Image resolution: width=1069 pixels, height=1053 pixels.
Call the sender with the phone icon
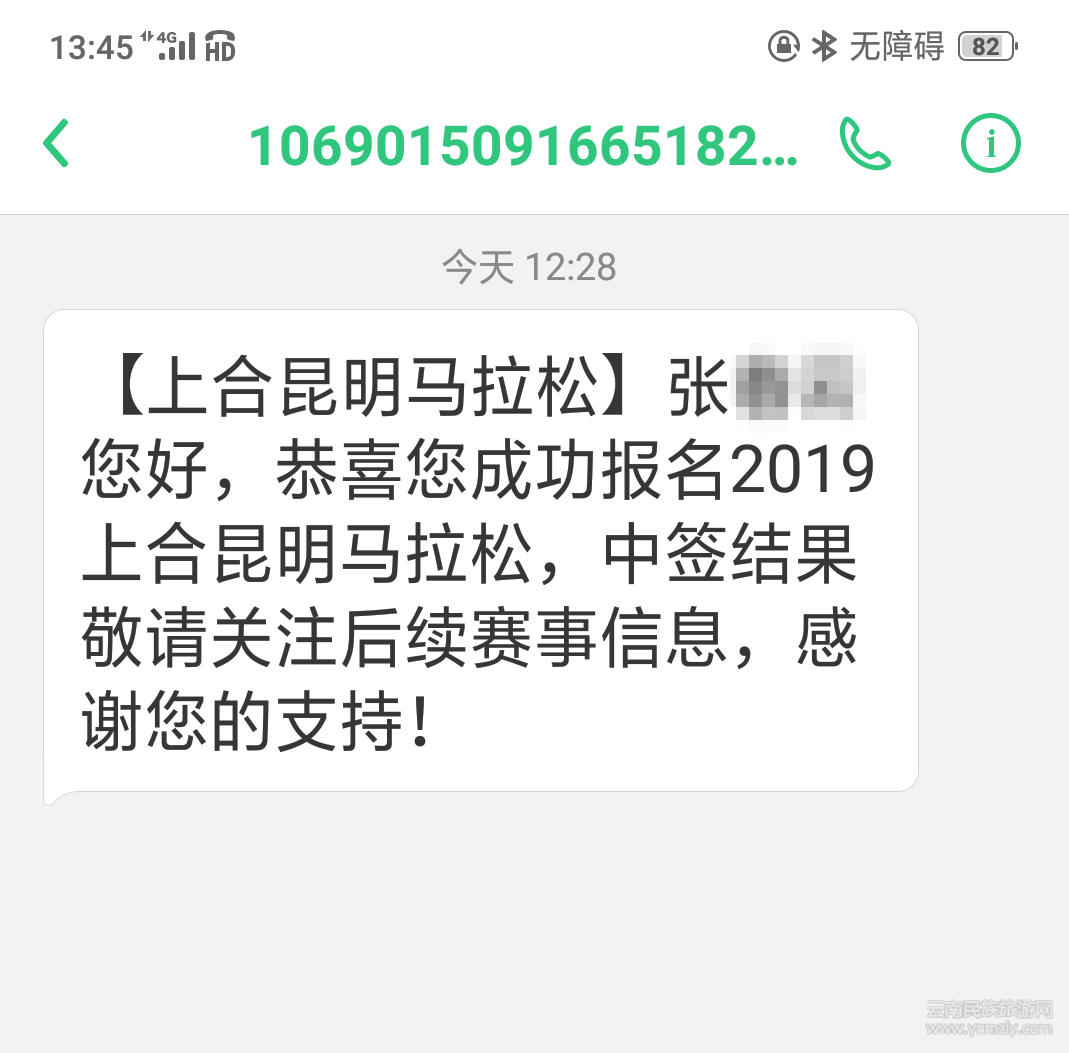point(864,144)
